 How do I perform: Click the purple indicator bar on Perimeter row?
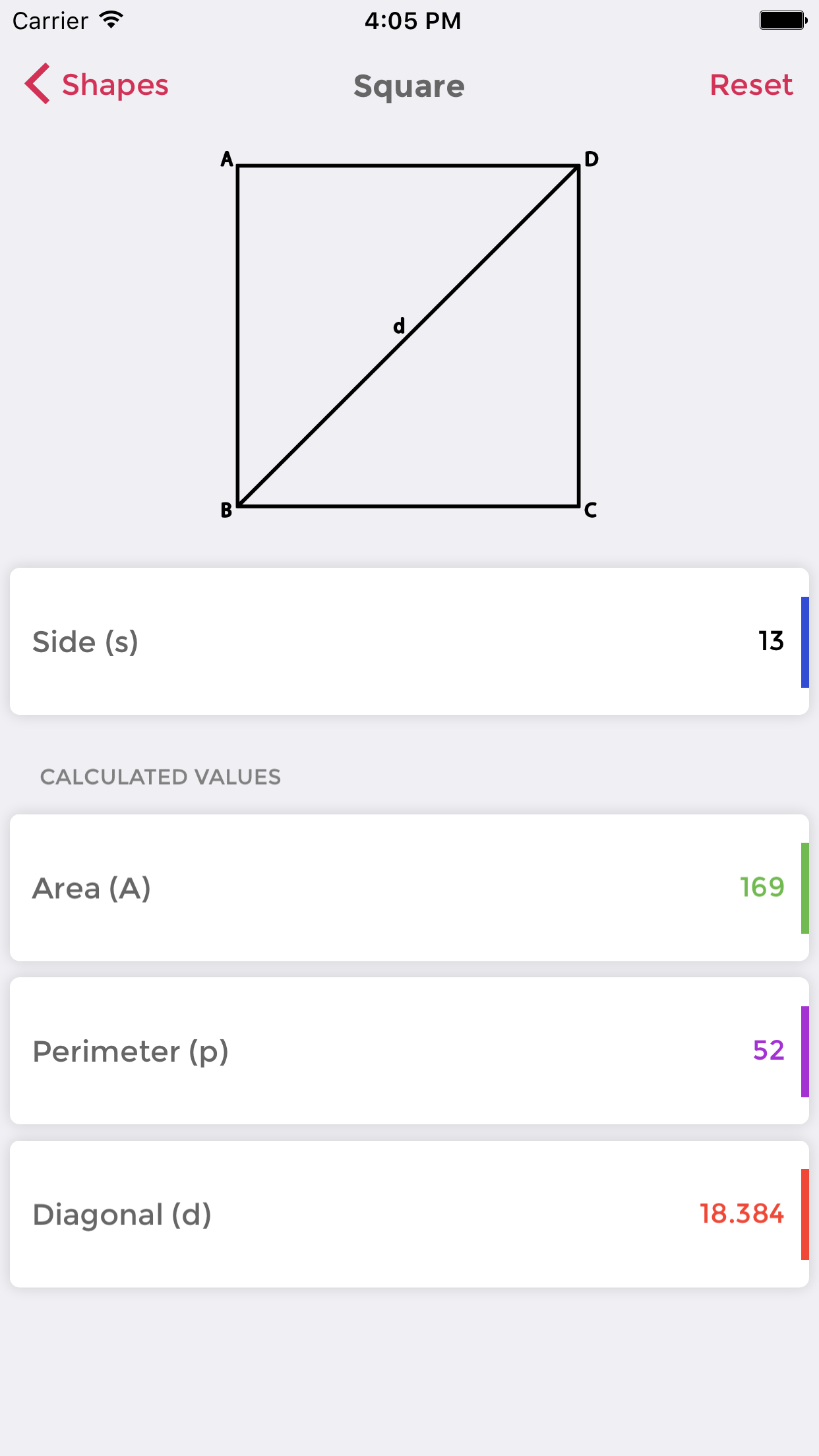(x=804, y=1050)
